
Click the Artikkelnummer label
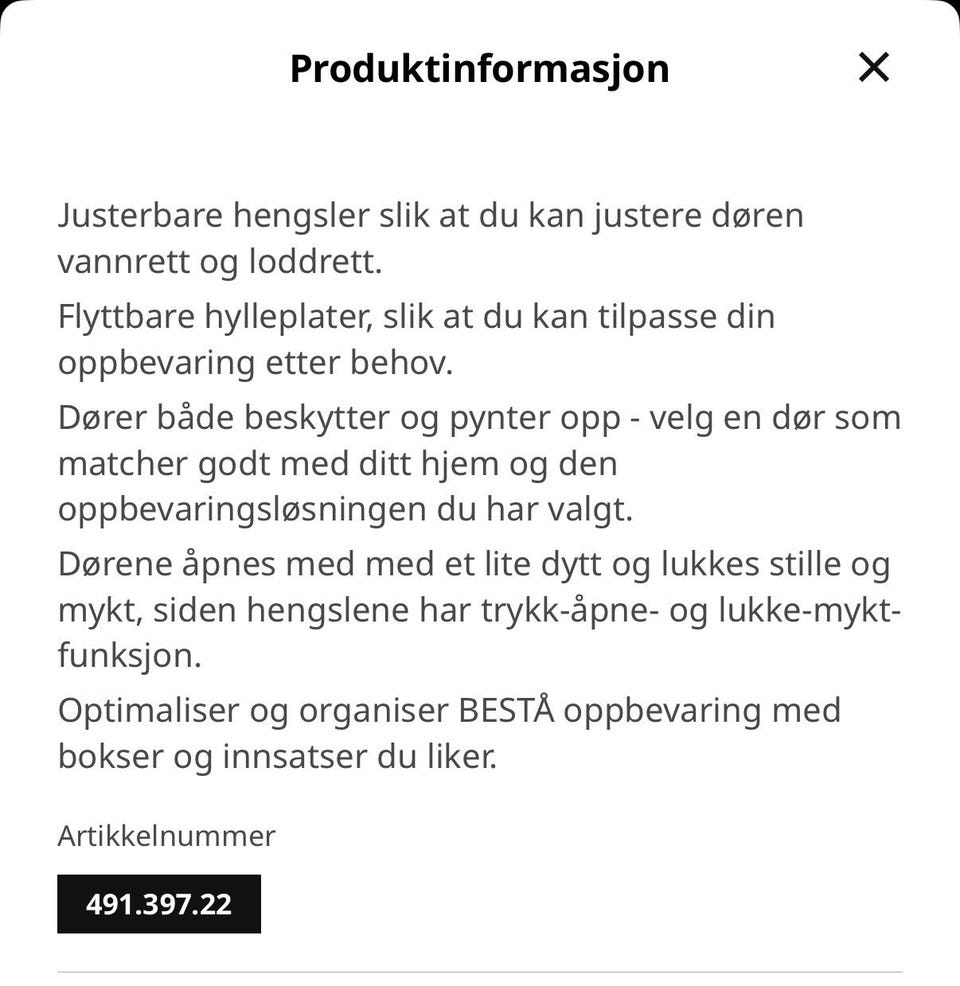coord(166,836)
